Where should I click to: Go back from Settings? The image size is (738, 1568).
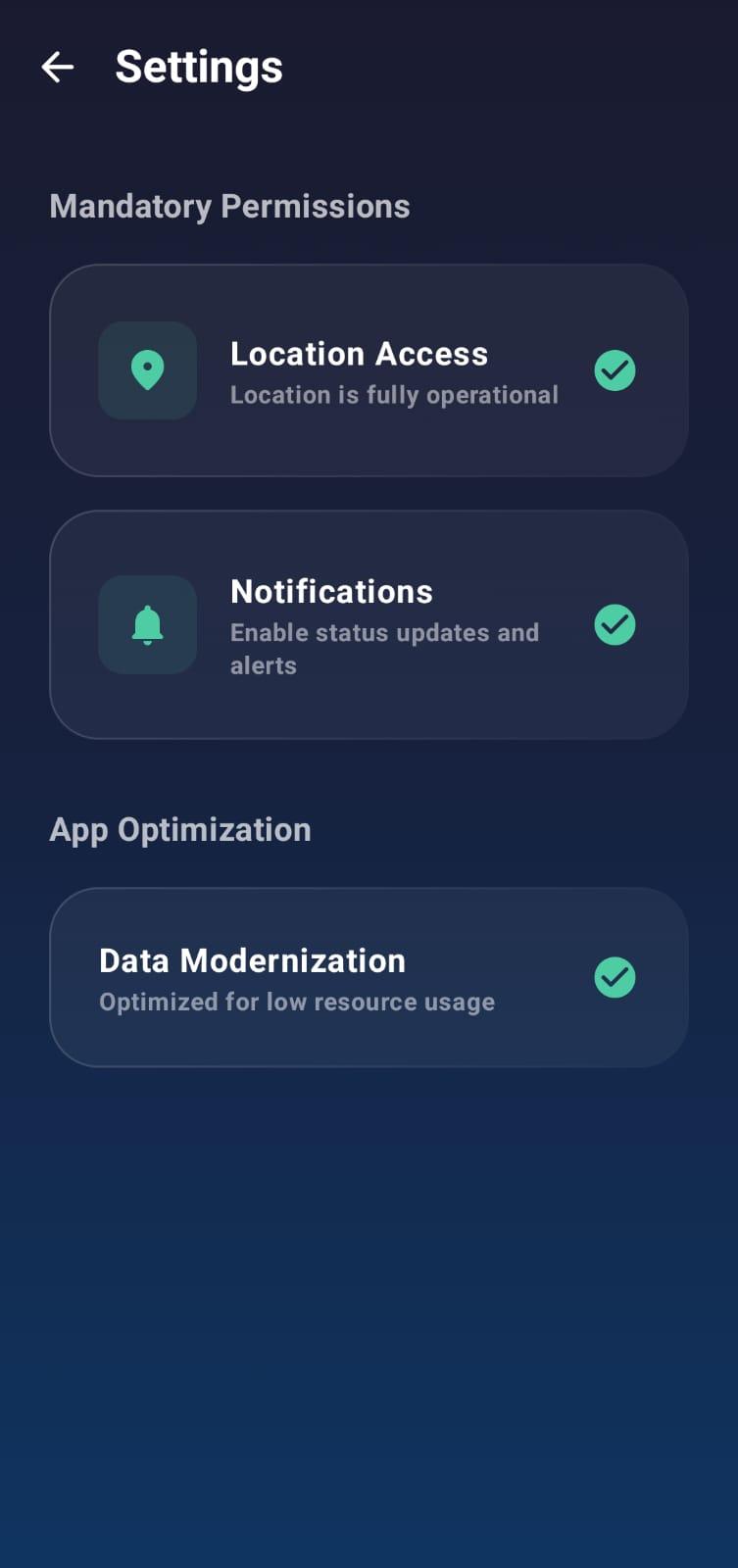pos(58,67)
